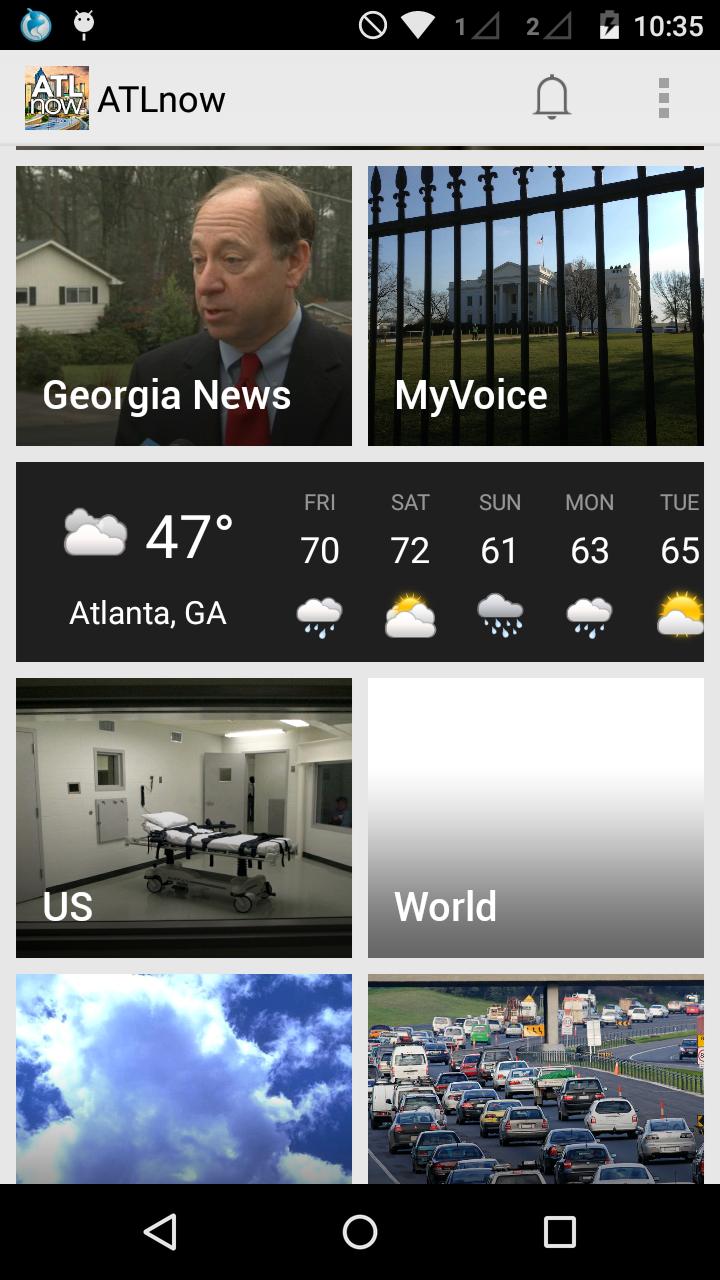Tap the rain icon under FRI
Viewport: 720px width, 1280px height.
(x=319, y=614)
